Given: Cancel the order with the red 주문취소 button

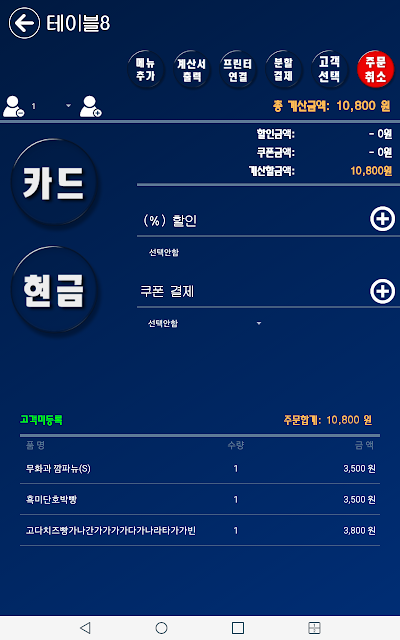Looking at the screenshot, I should [376, 69].
